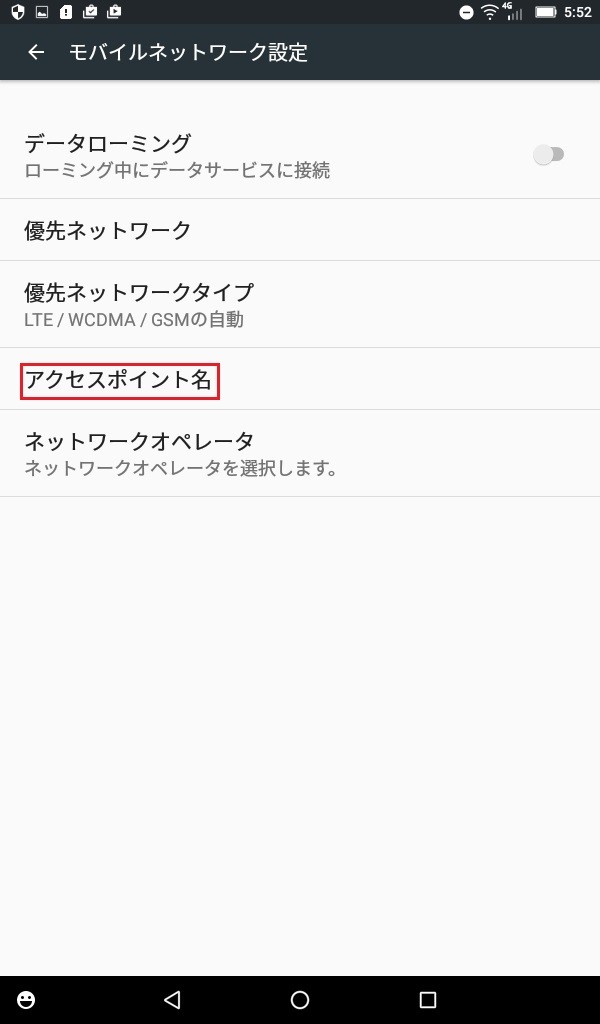Open ネットワークオペレータ selection
Image resolution: width=600 pixels, height=1024 pixels.
tap(300, 453)
